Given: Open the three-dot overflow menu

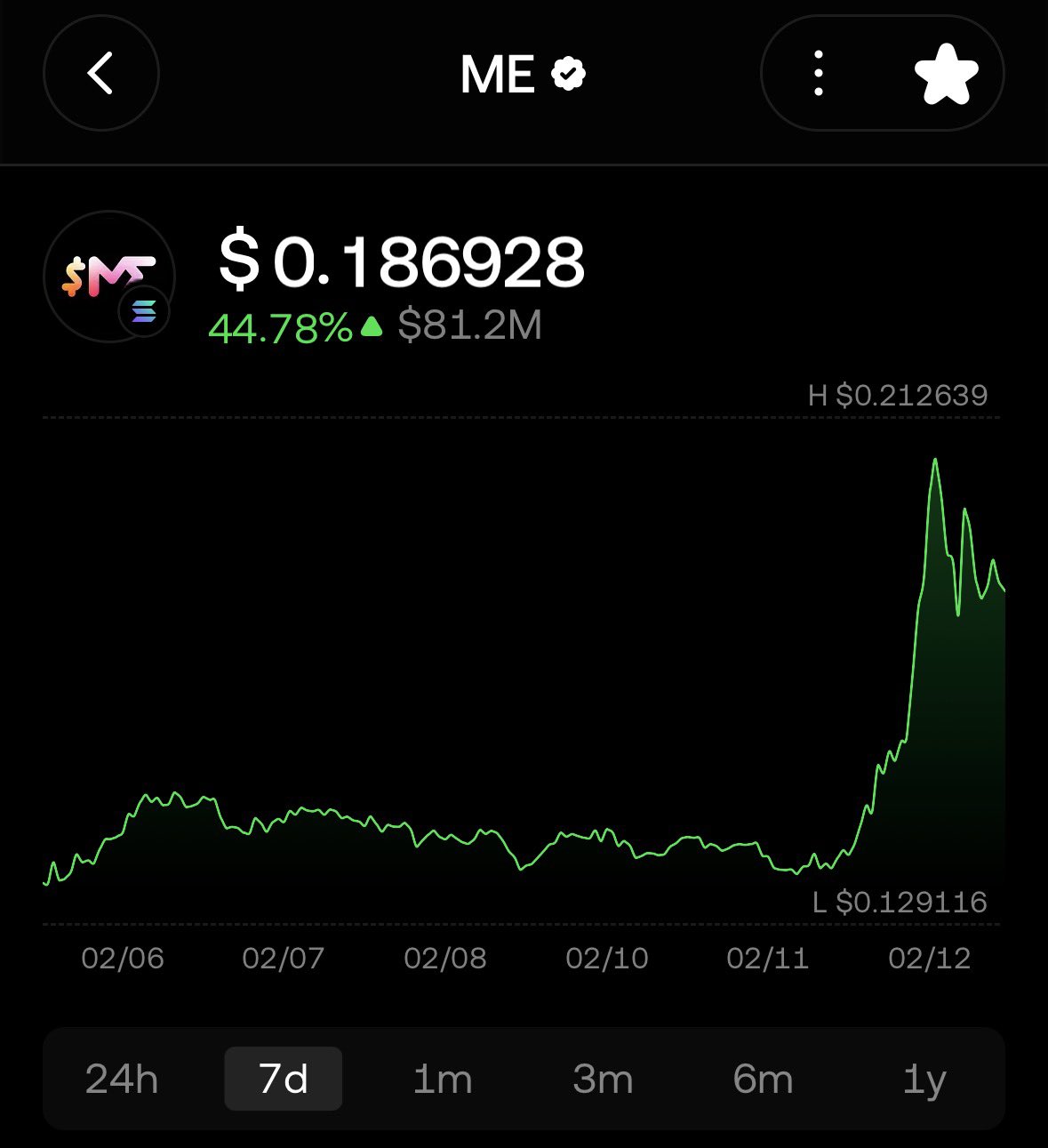Looking at the screenshot, I should [819, 73].
